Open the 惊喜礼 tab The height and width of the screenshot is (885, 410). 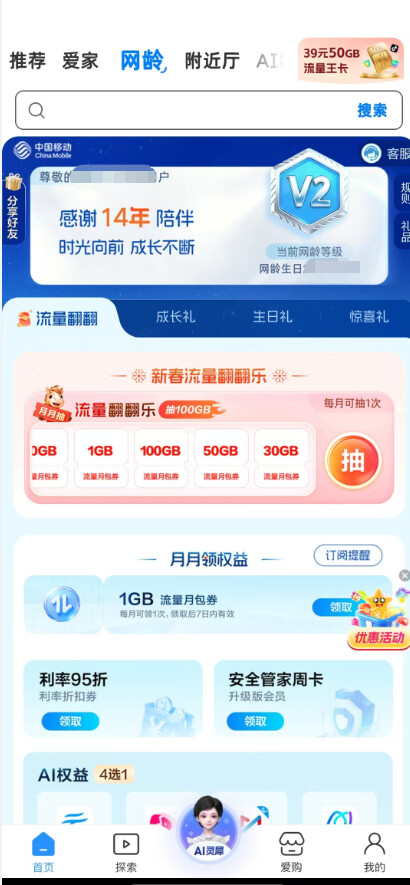tap(369, 317)
